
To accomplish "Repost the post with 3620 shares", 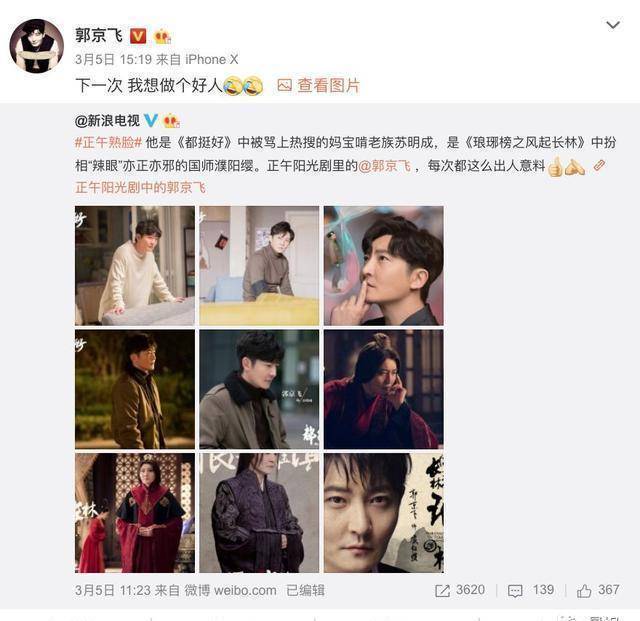I will (x=458, y=591).
